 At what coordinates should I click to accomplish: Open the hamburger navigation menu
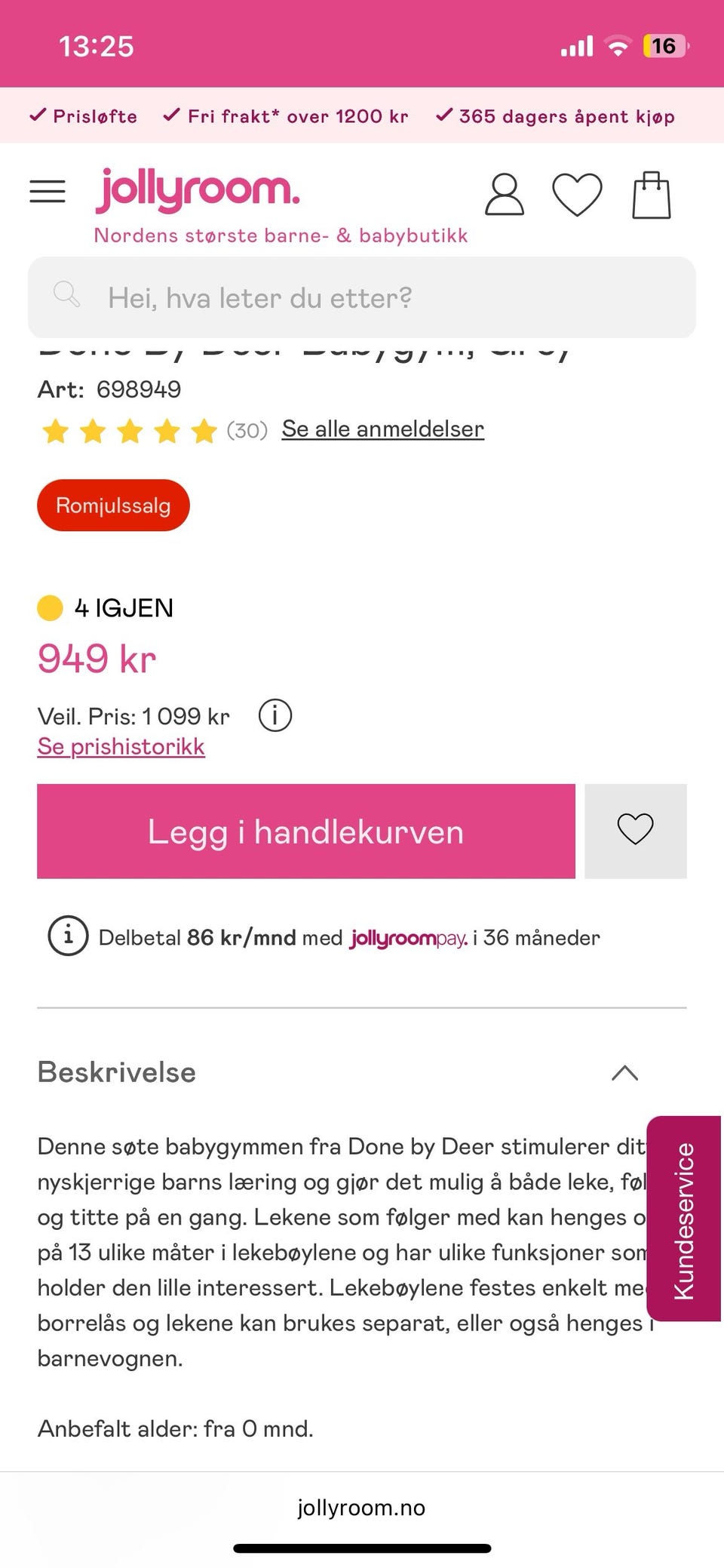47,192
